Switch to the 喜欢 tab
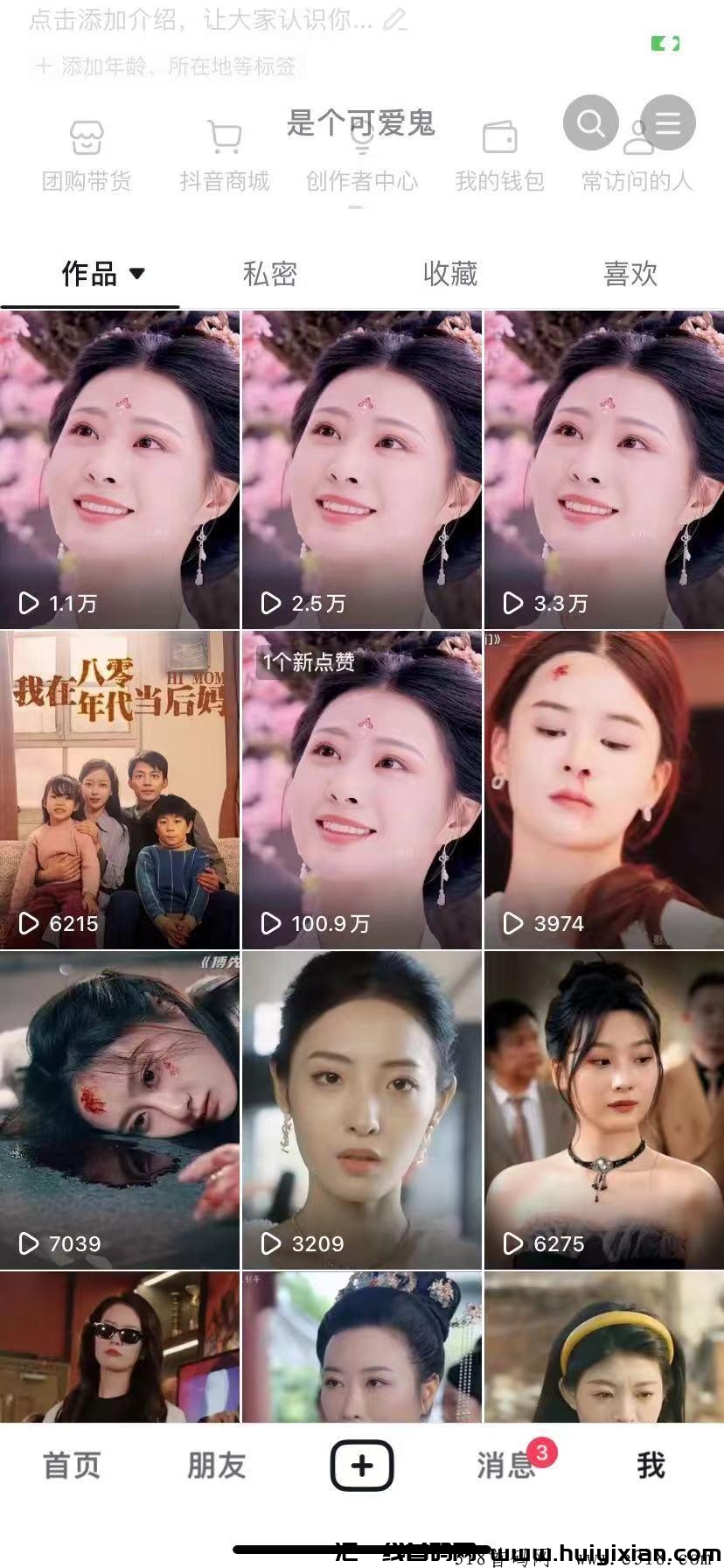Image resolution: width=724 pixels, height=1568 pixels. 630,274
